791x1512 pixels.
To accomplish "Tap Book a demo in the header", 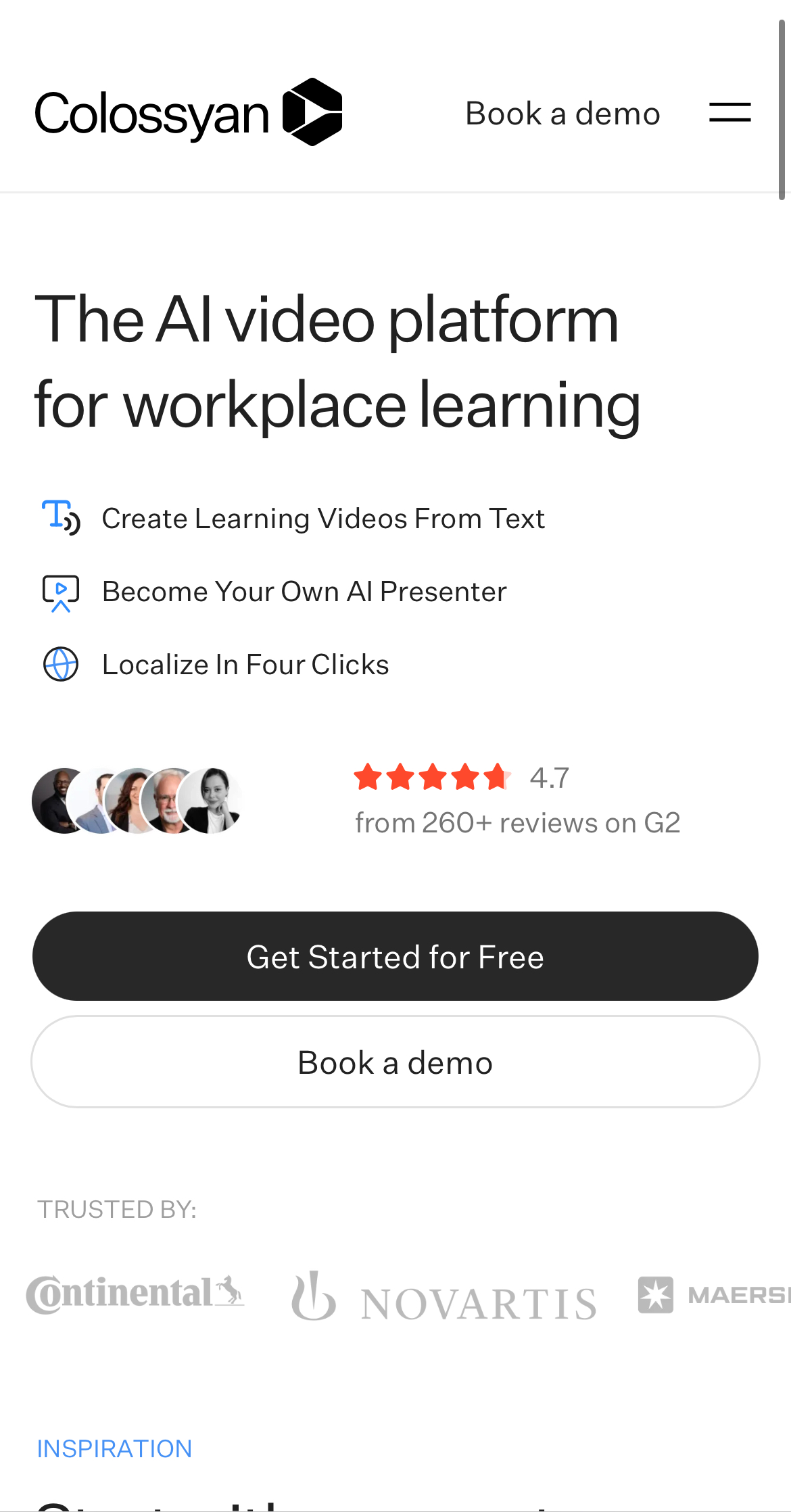I will 562,114.
